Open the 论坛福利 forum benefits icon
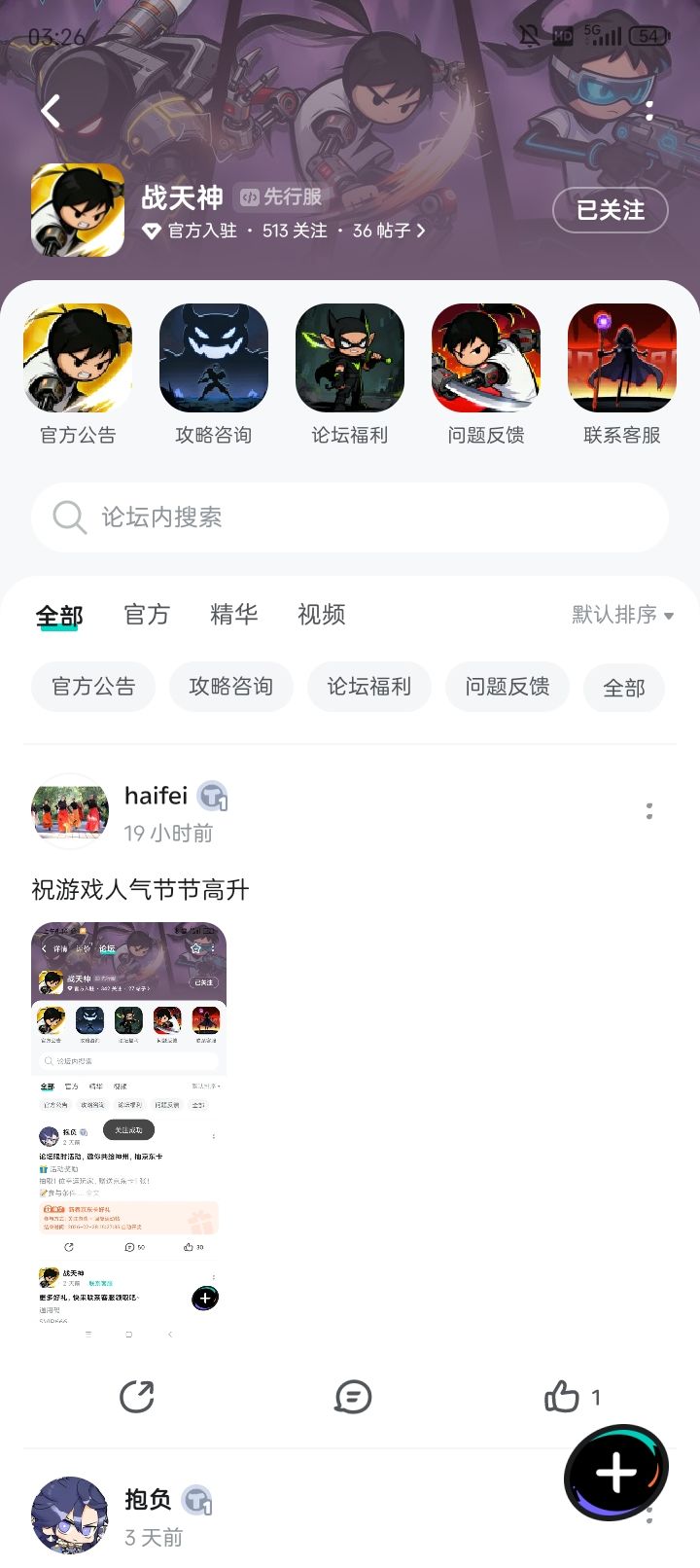Viewport: 700px width, 1568px height. coord(349,358)
